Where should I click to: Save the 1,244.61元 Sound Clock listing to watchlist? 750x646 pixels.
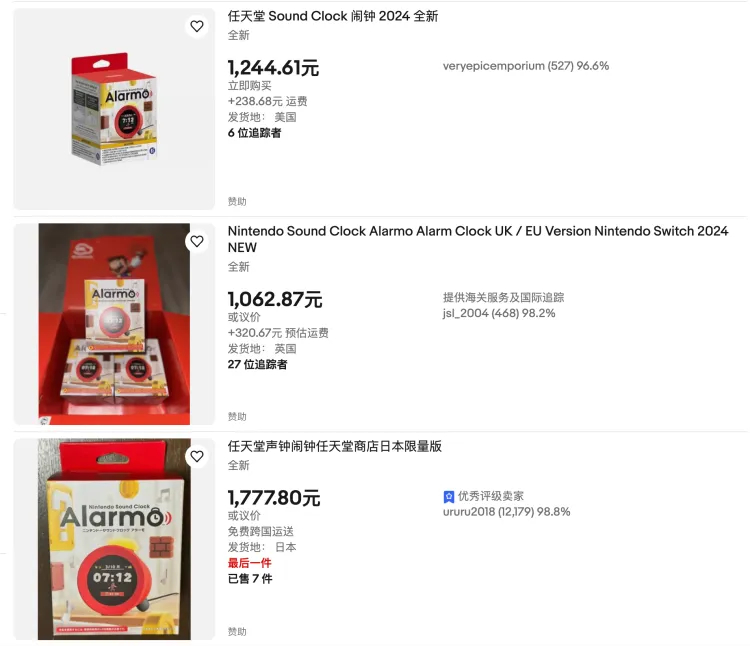[x=197, y=26]
